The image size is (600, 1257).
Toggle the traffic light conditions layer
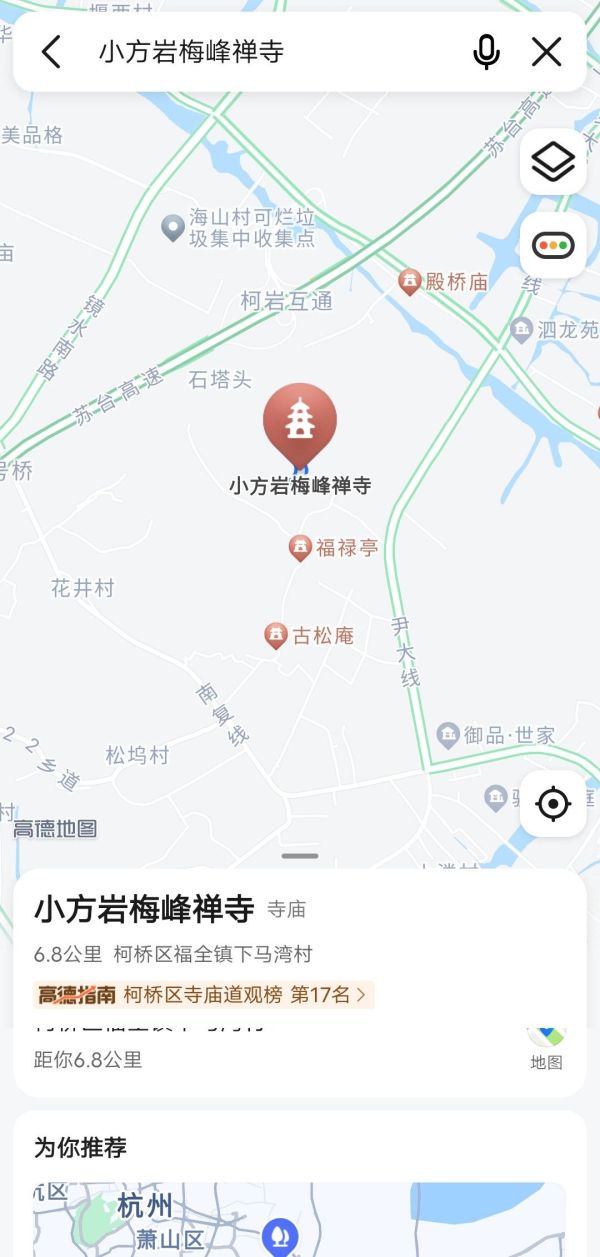point(553,245)
